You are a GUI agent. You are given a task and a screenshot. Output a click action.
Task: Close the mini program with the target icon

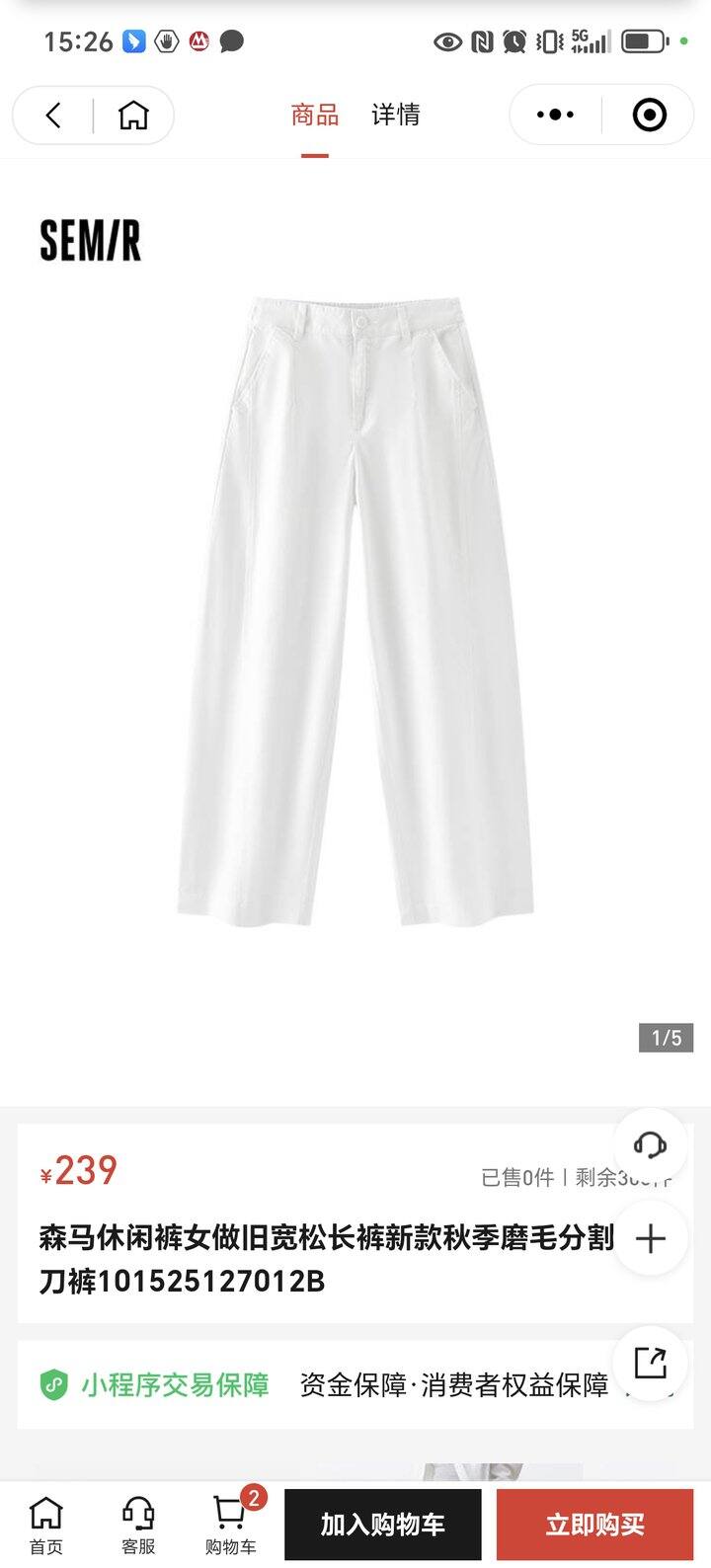coord(649,116)
